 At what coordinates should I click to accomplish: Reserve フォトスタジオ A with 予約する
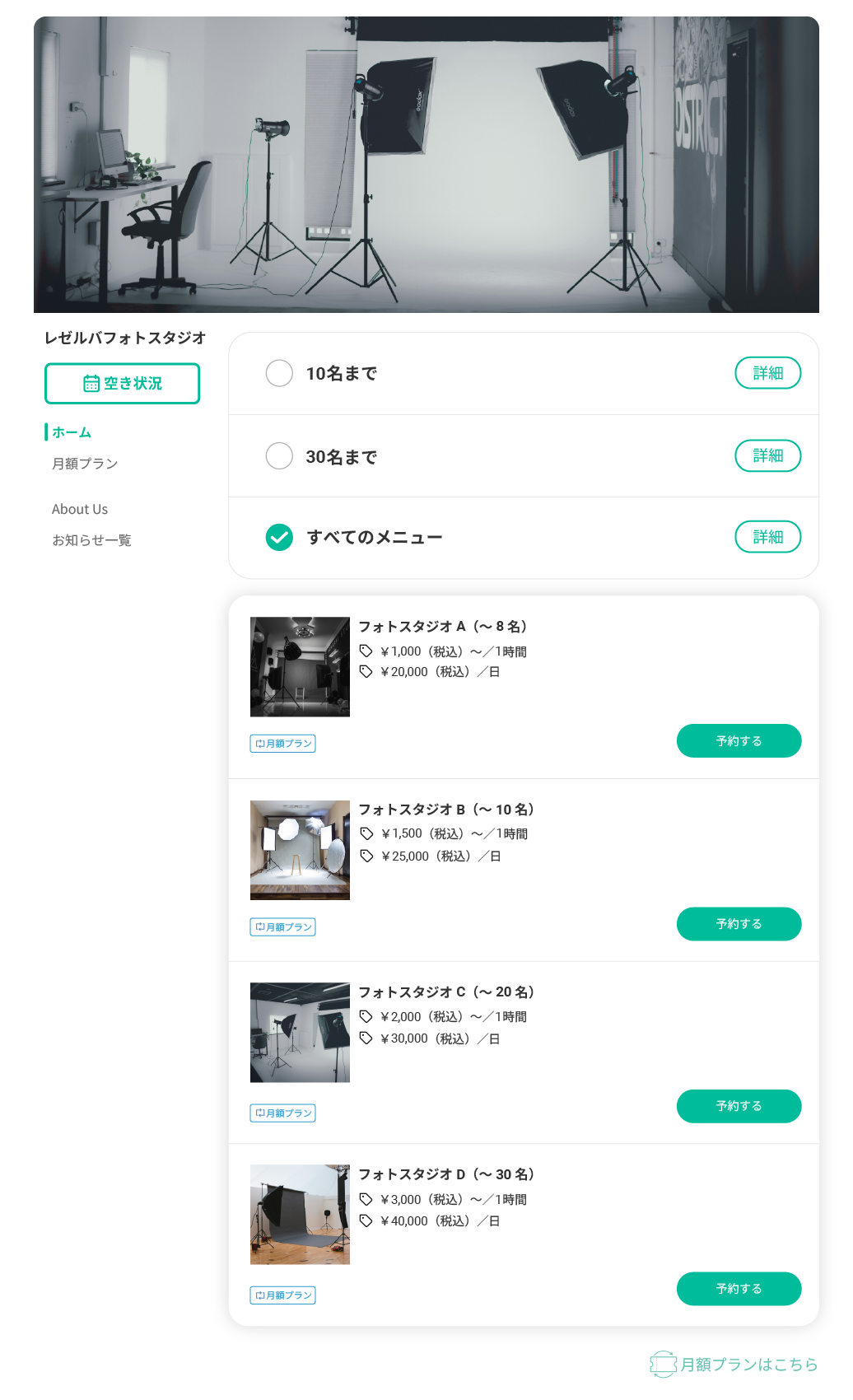point(739,741)
